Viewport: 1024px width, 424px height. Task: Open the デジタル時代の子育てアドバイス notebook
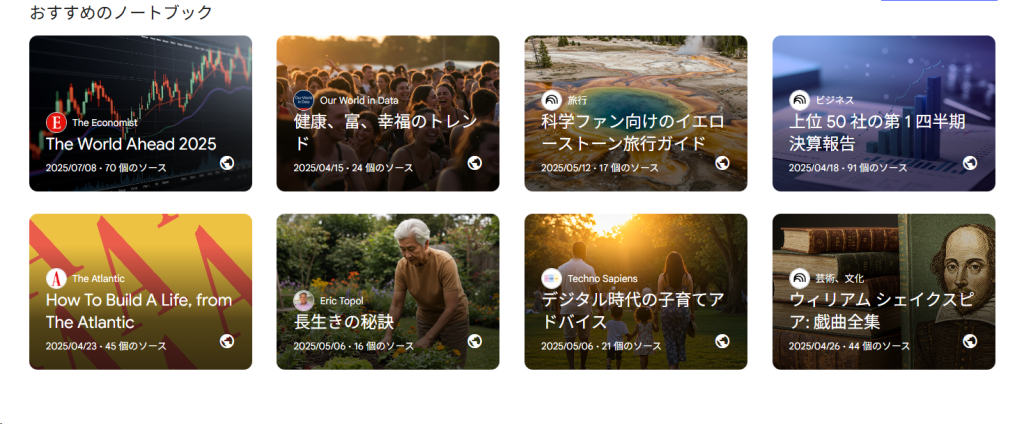pyautogui.click(x=635, y=291)
